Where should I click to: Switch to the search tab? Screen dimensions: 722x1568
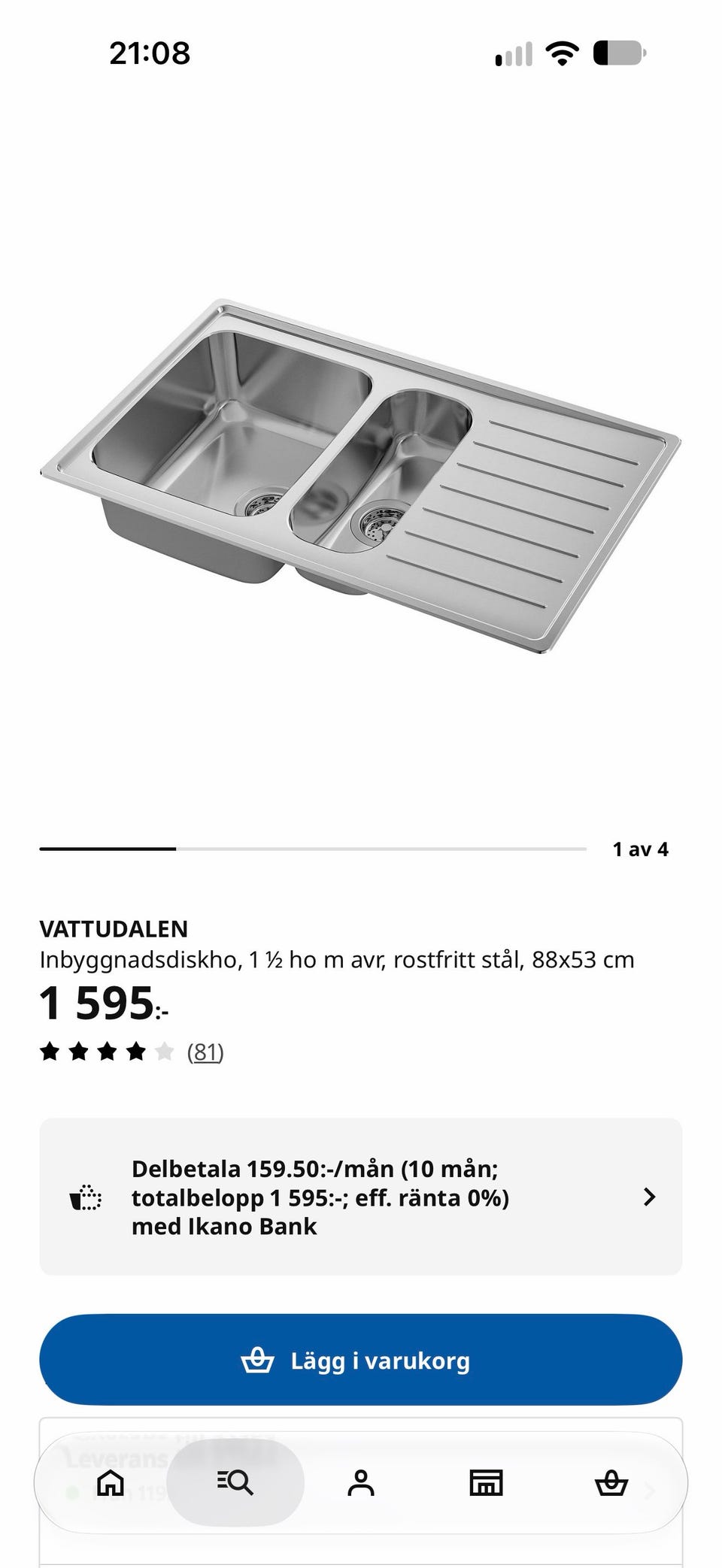click(235, 1483)
